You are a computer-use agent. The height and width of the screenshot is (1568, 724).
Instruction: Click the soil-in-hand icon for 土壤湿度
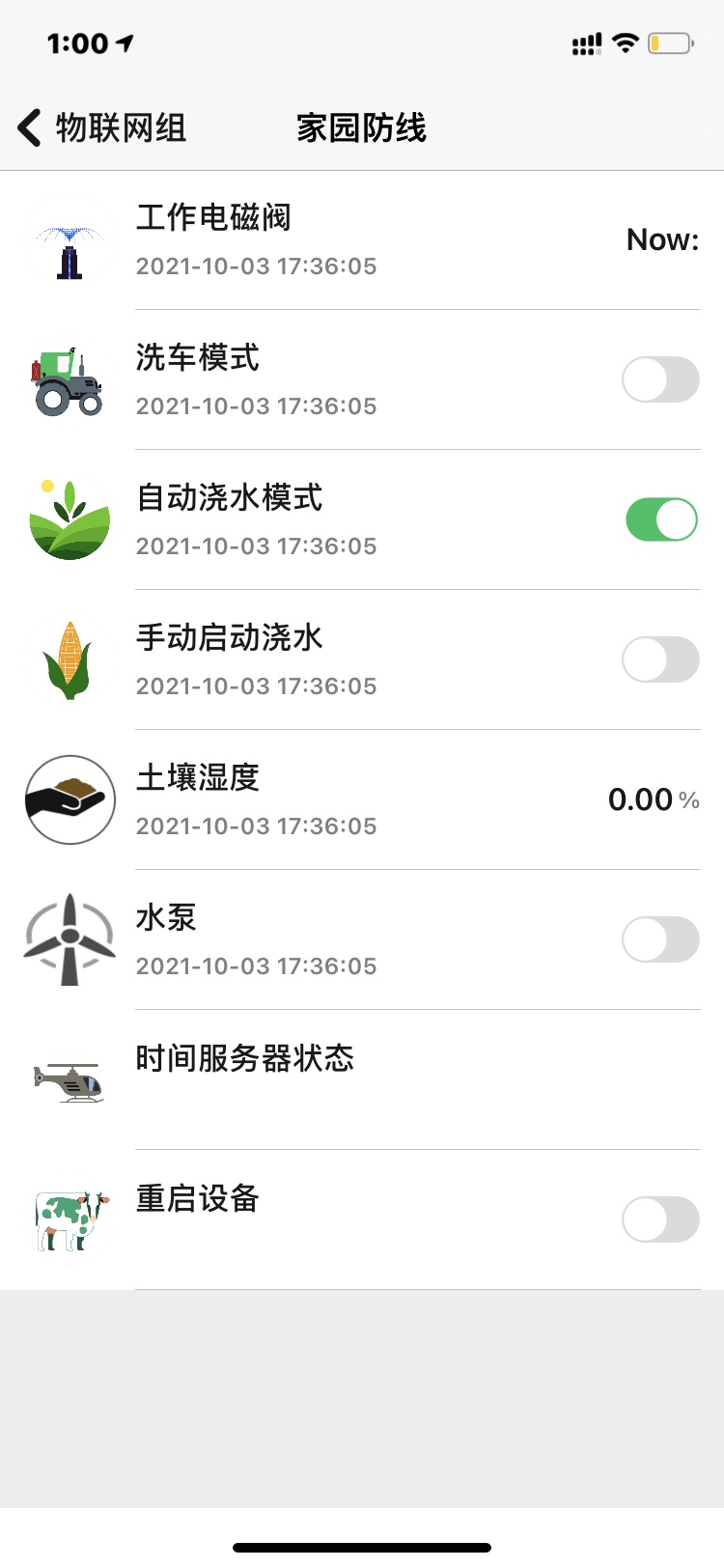(x=69, y=798)
